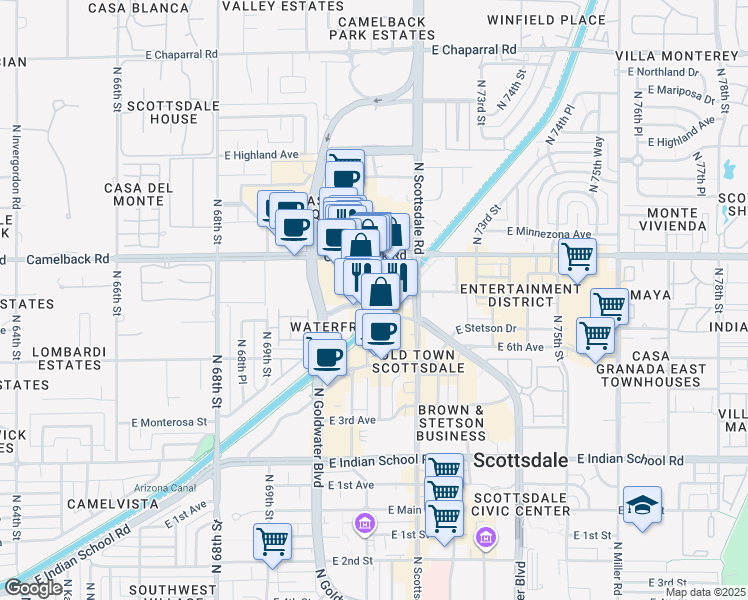Open cart marker beside E 6th Ave
The width and height of the screenshot is (748, 600).
point(595,334)
